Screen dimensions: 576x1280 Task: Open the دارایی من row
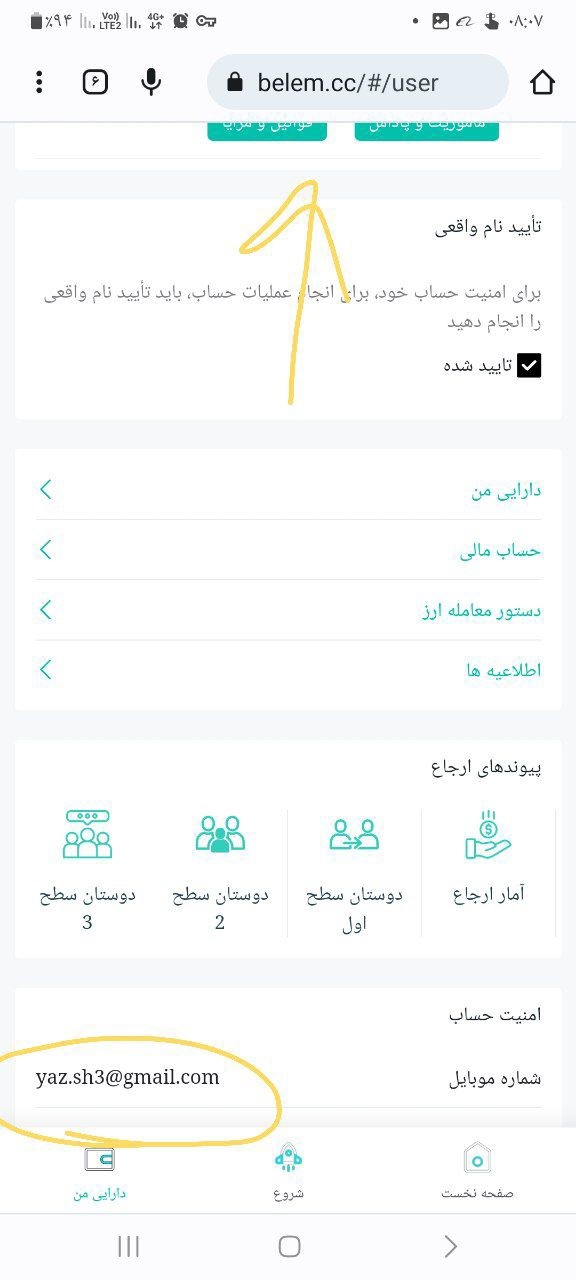(288, 490)
